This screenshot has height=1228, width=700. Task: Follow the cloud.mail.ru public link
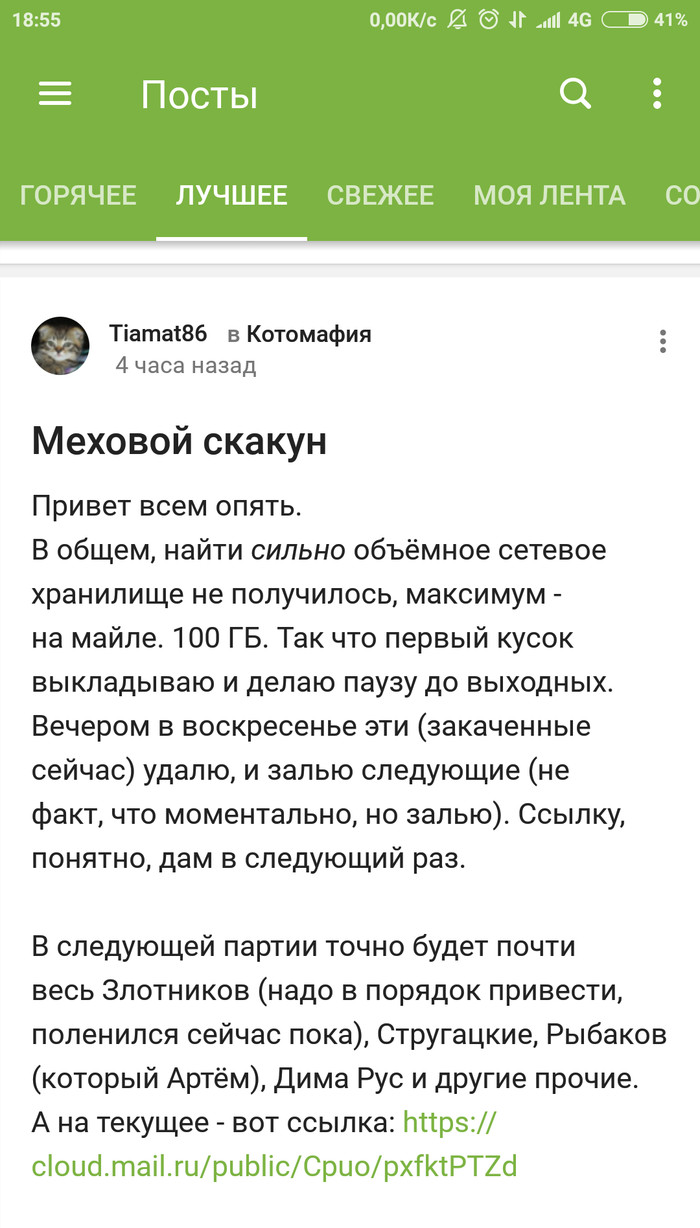point(274,1166)
